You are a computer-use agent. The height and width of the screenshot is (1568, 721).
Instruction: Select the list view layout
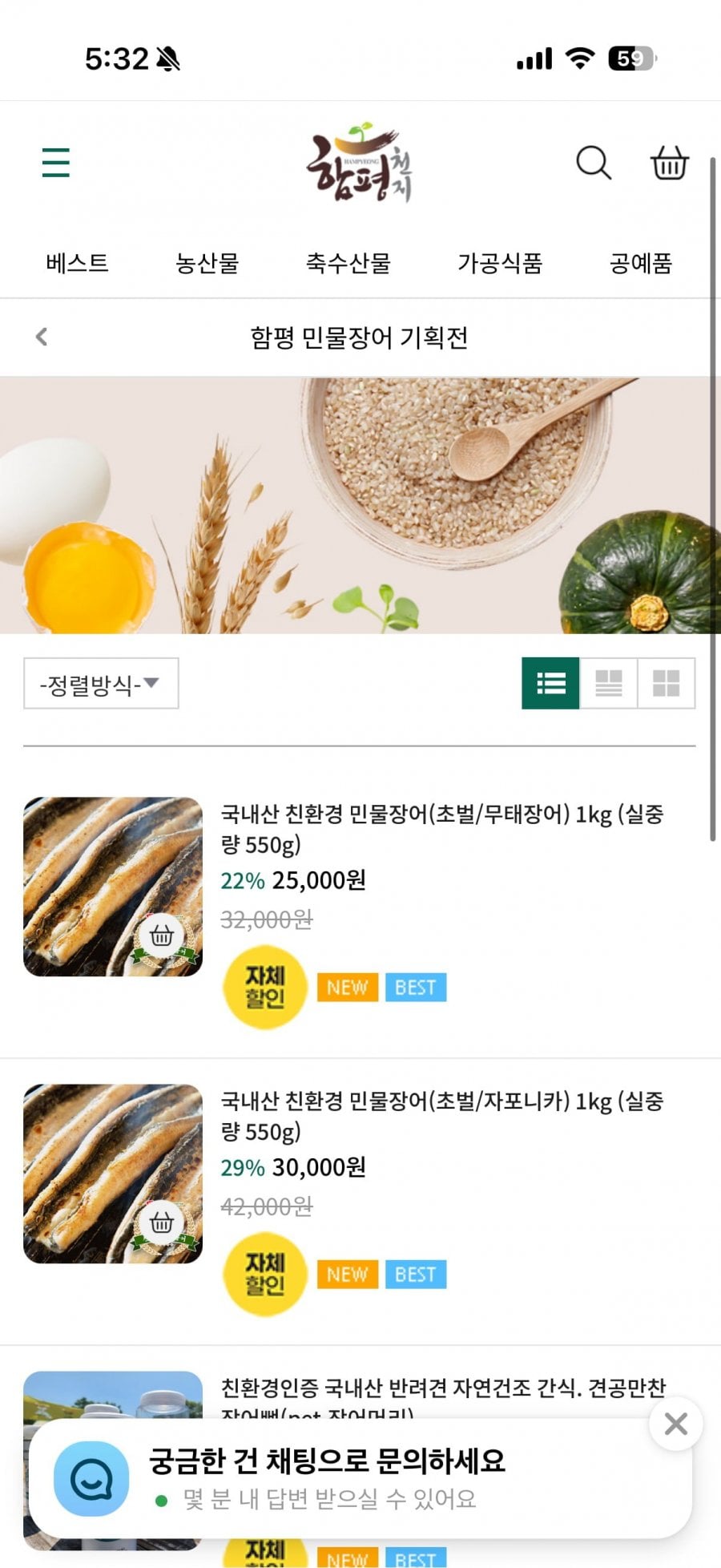point(550,684)
